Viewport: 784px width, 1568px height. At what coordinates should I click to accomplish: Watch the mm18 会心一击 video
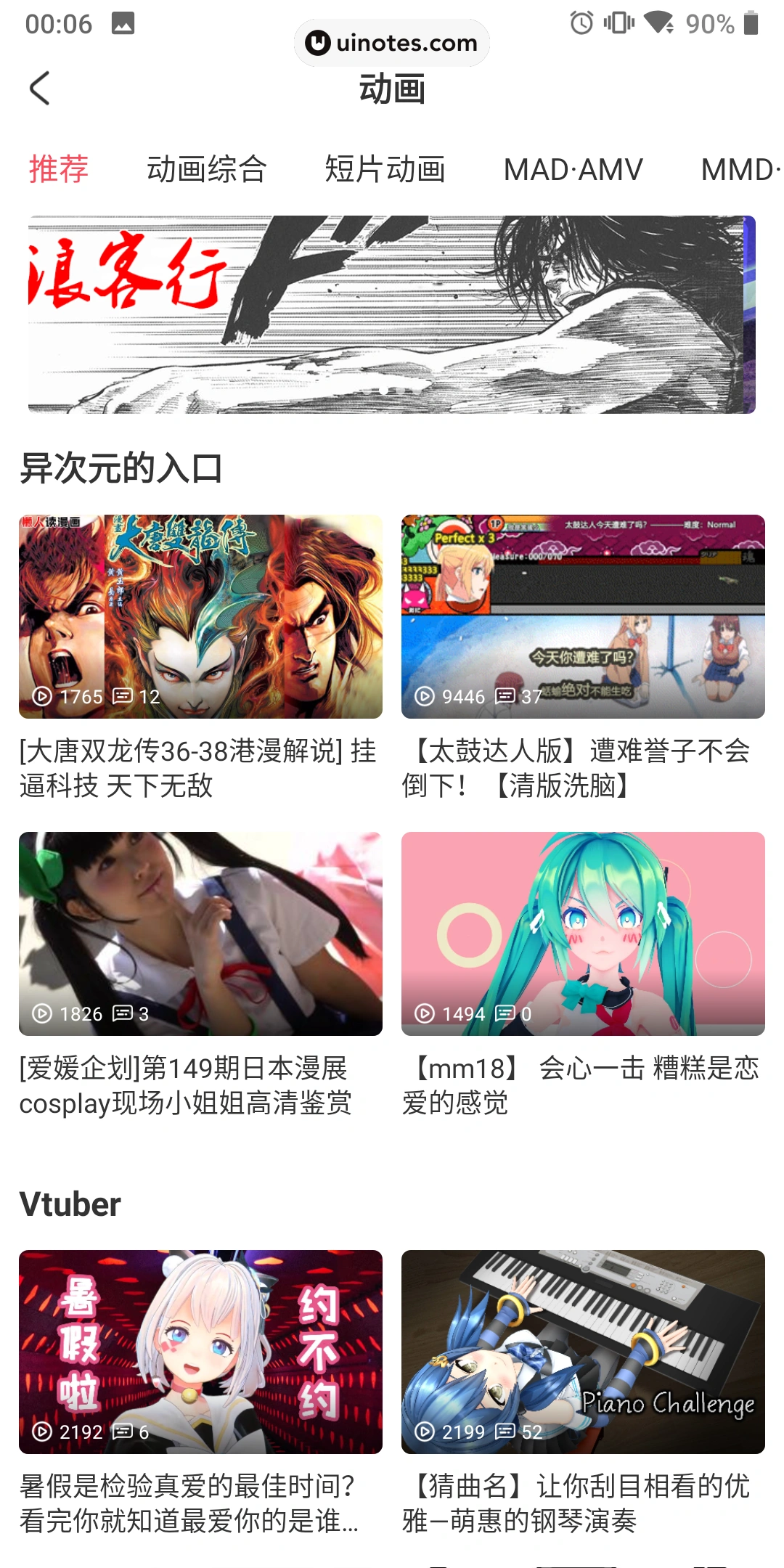[583, 934]
